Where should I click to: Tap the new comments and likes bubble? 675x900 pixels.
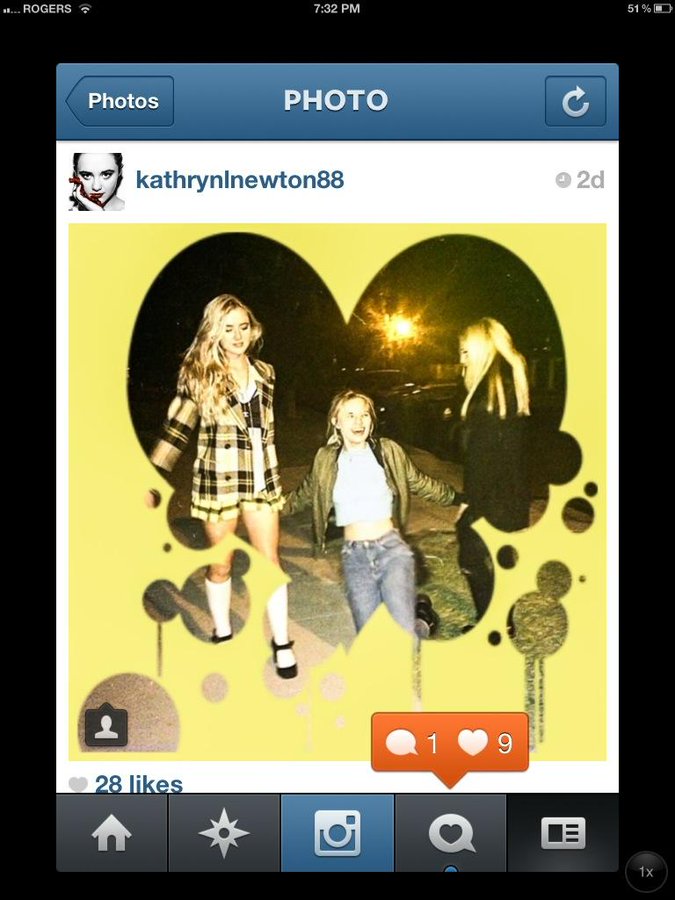pos(449,743)
